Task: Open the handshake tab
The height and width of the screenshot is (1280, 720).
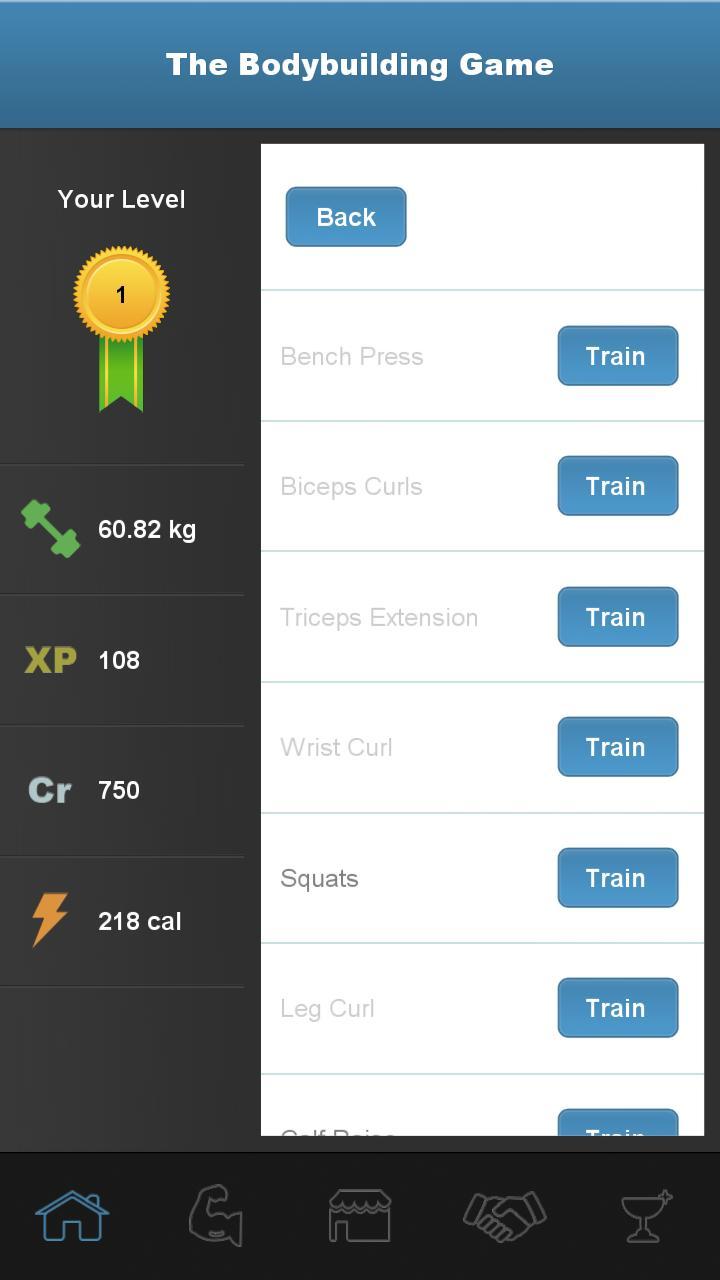Action: click(x=504, y=1216)
